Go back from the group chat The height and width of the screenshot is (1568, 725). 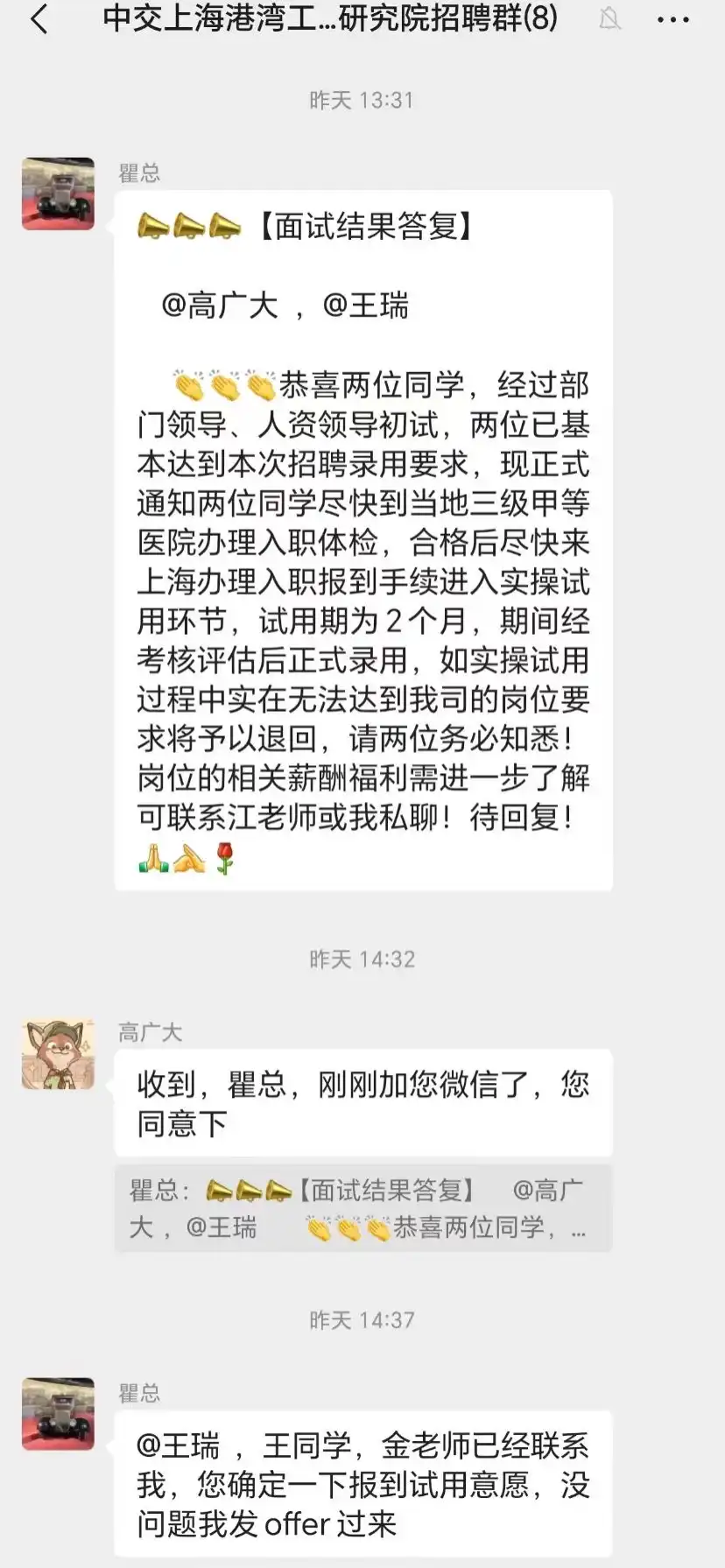click(x=39, y=19)
